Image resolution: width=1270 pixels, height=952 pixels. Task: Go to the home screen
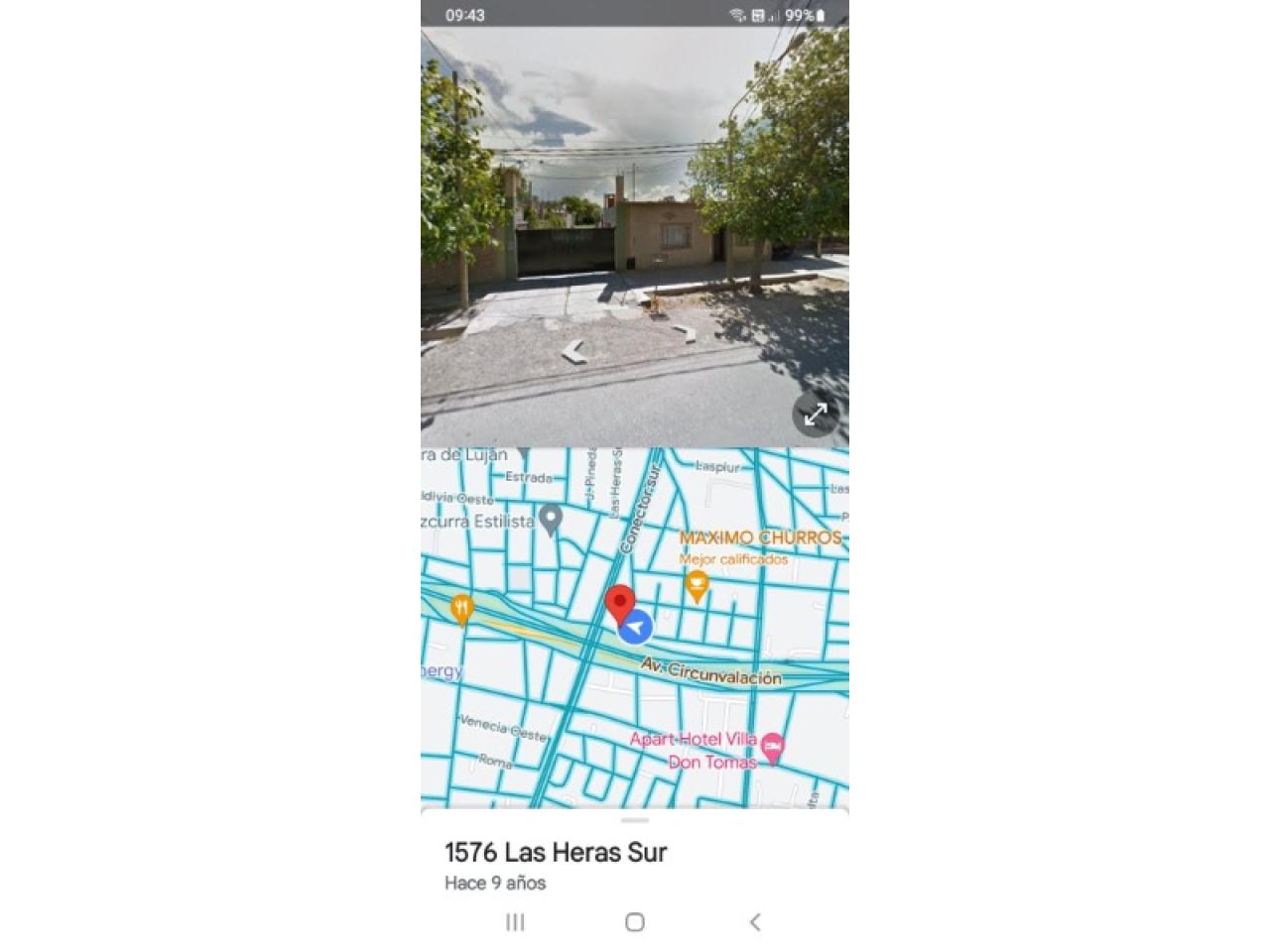click(635, 922)
